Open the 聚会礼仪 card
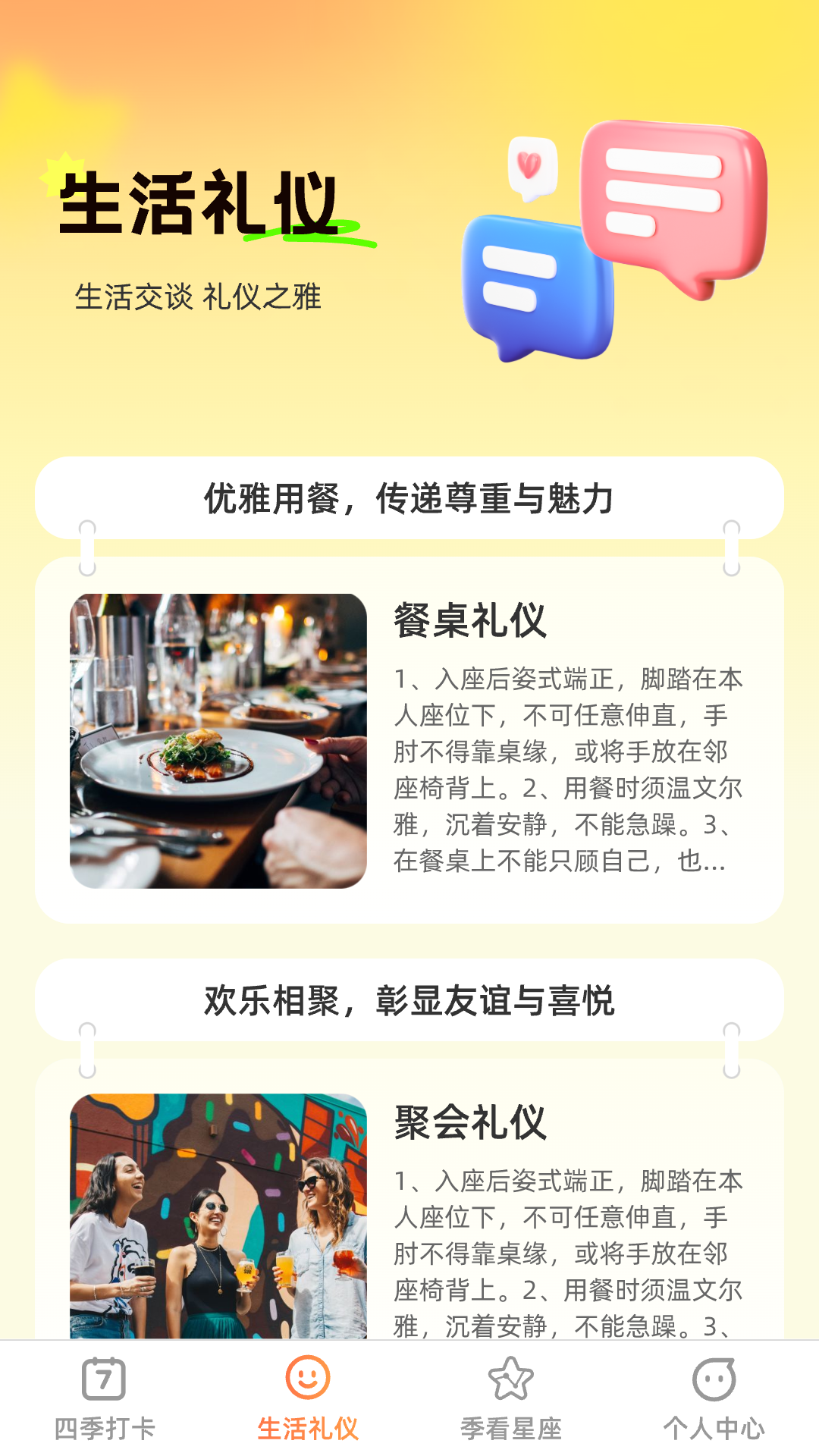 tap(409, 1213)
